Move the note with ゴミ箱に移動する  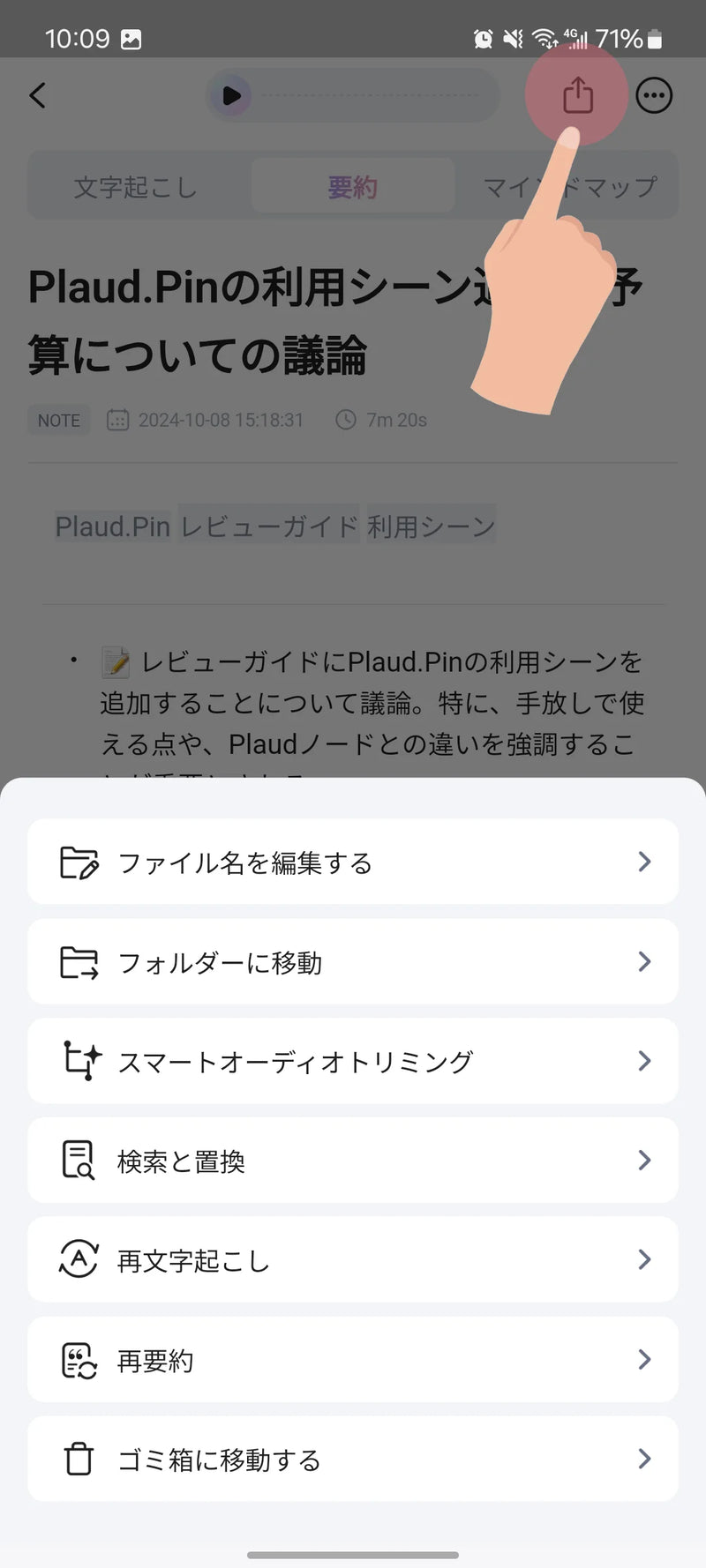click(x=353, y=1460)
